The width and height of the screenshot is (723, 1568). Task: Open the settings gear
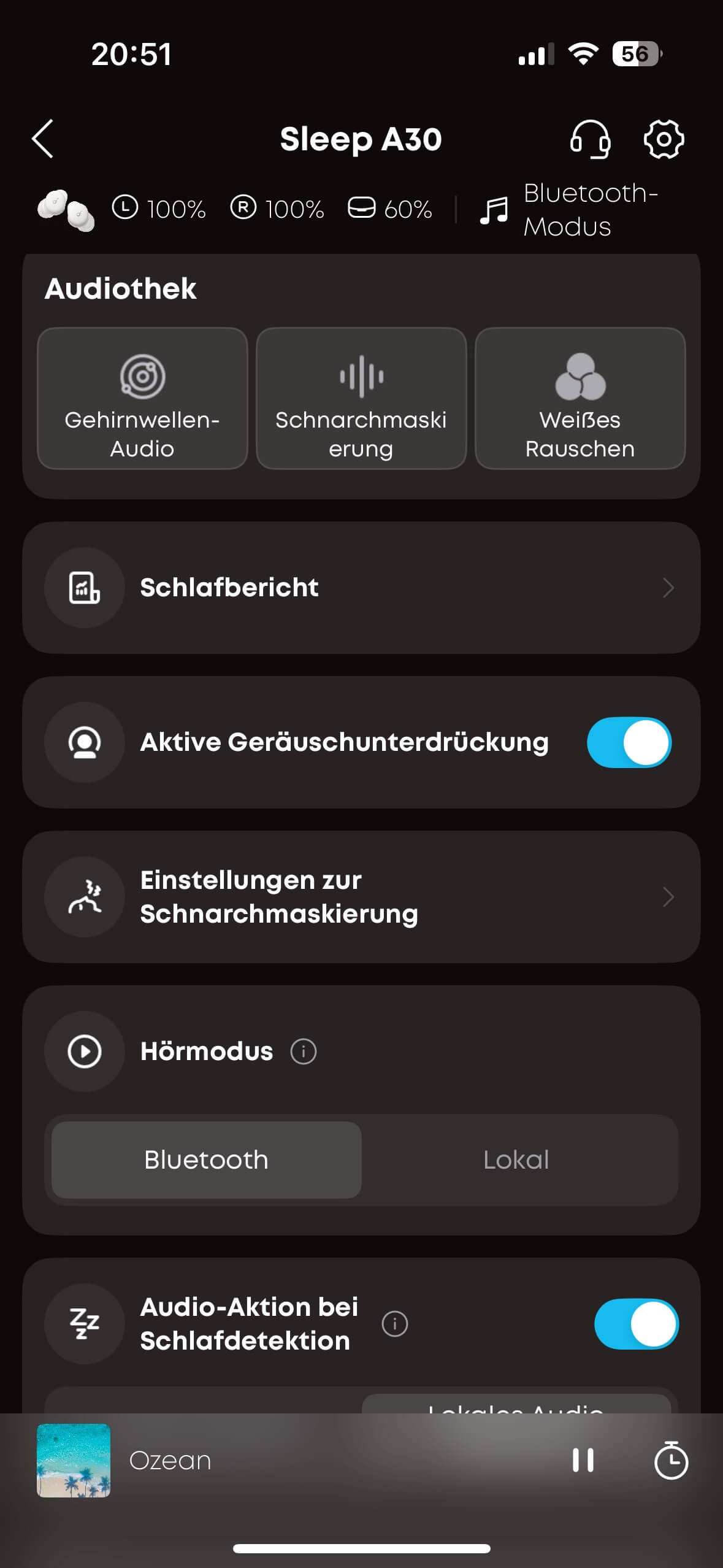click(x=664, y=139)
